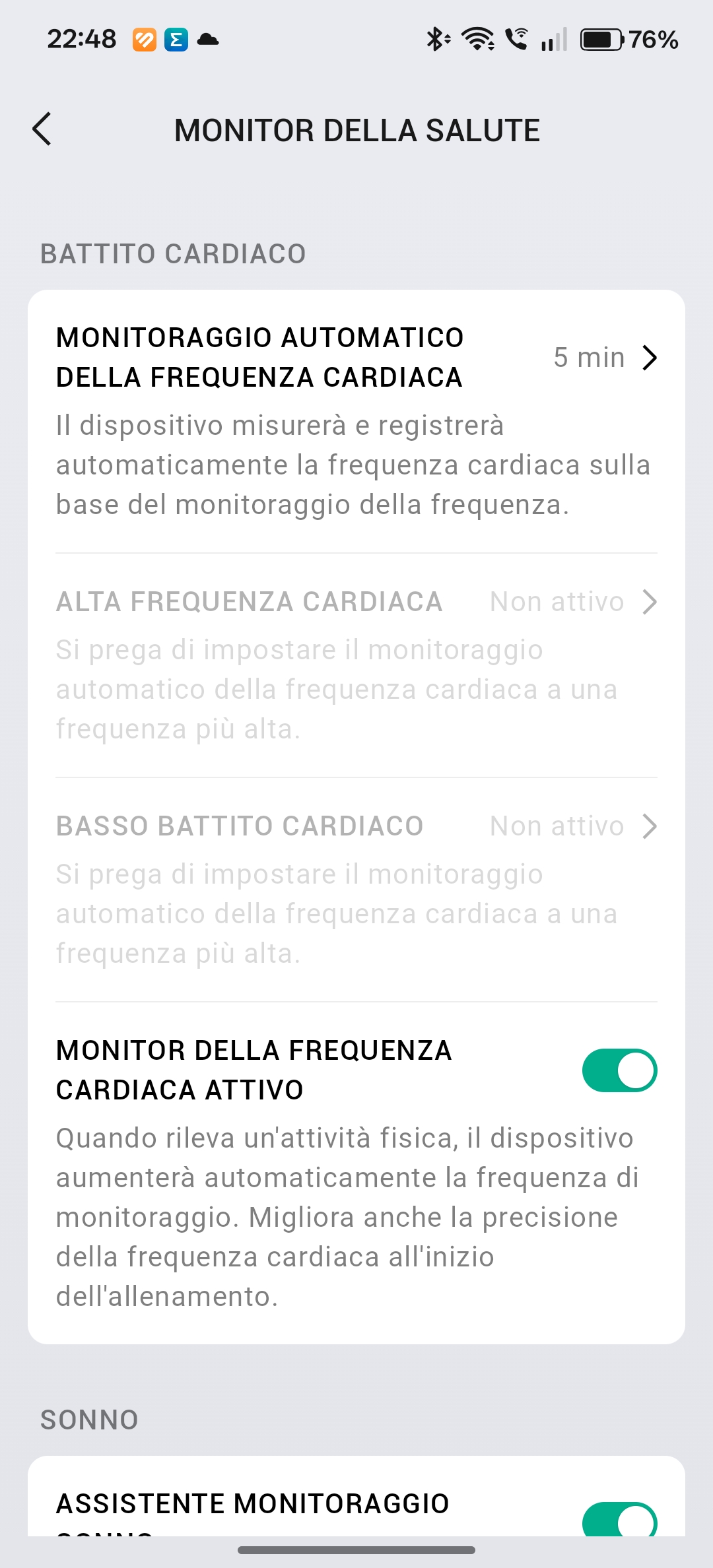Open Monitoraggio automatico della frequenza cardiaca

coord(356,358)
